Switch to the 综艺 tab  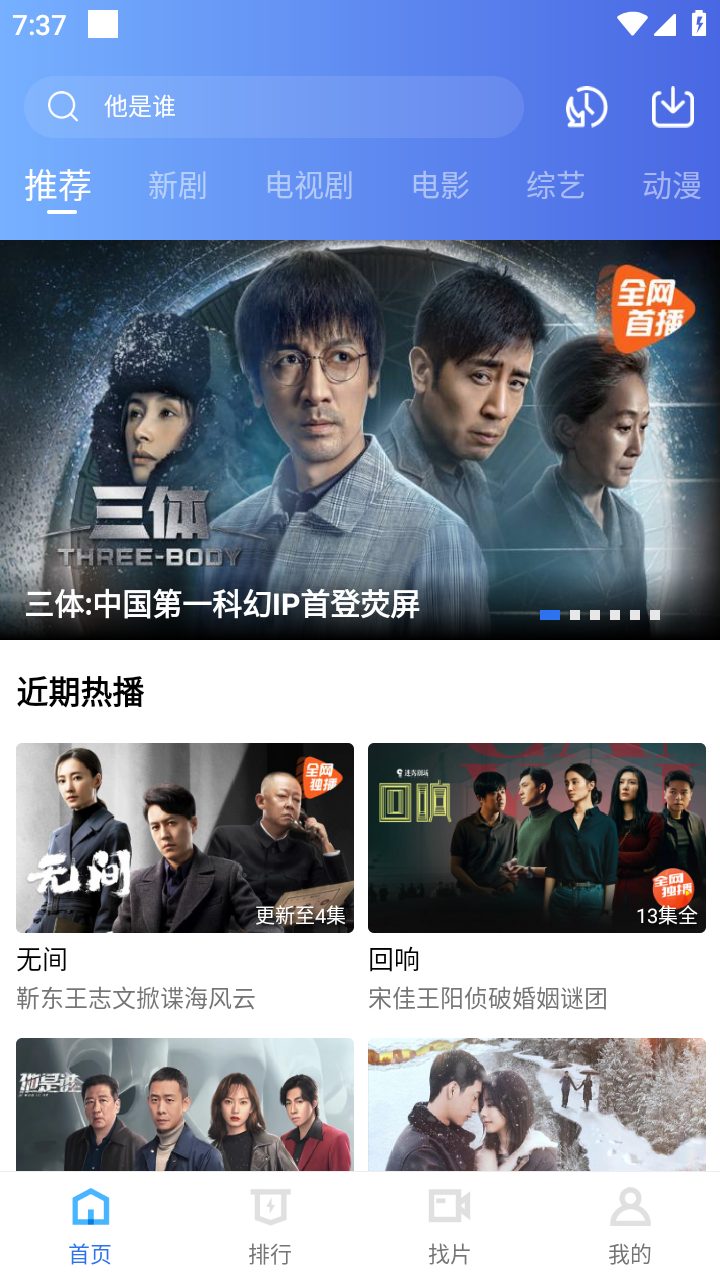(555, 185)
